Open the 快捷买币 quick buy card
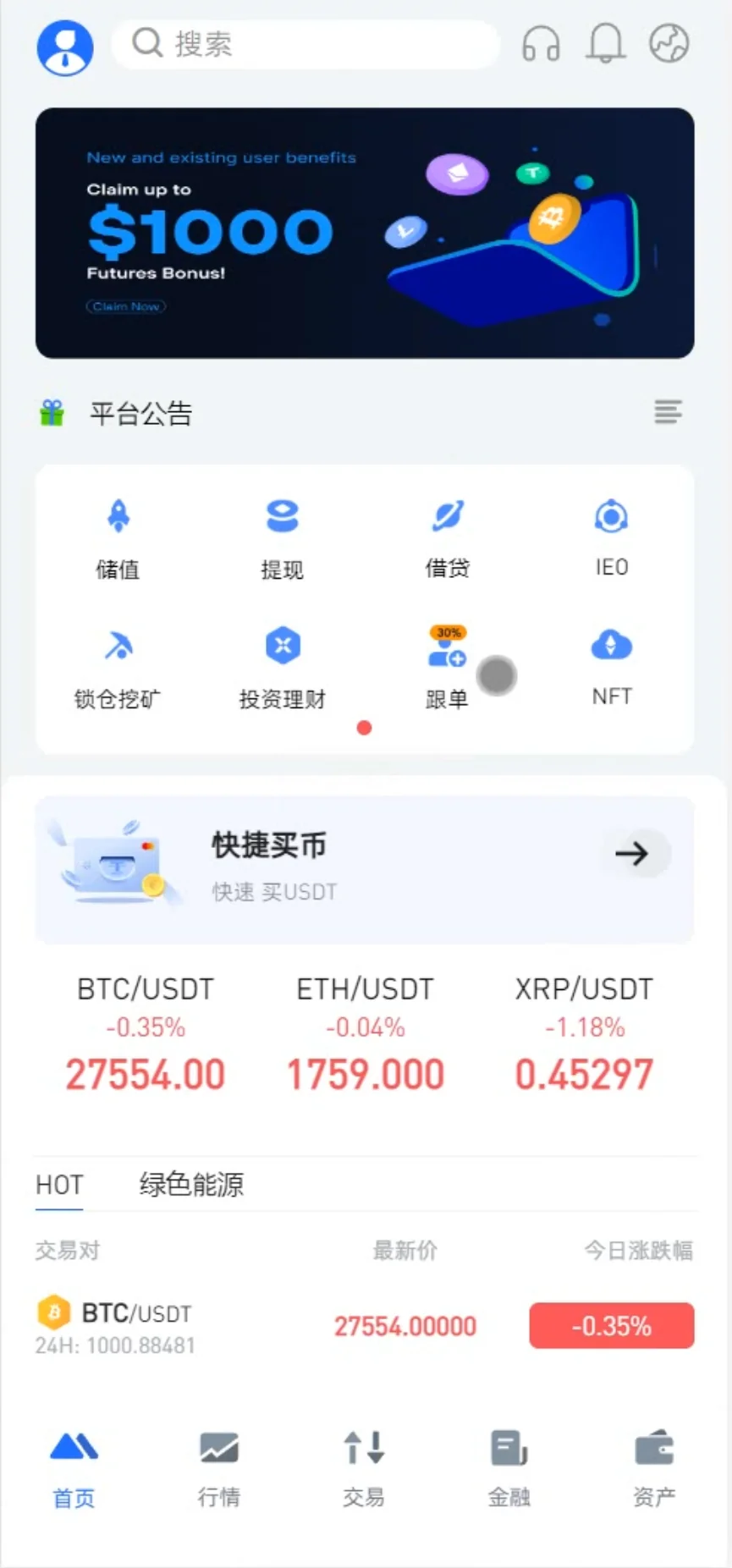The image size is (732, 1568). (365, 869)
